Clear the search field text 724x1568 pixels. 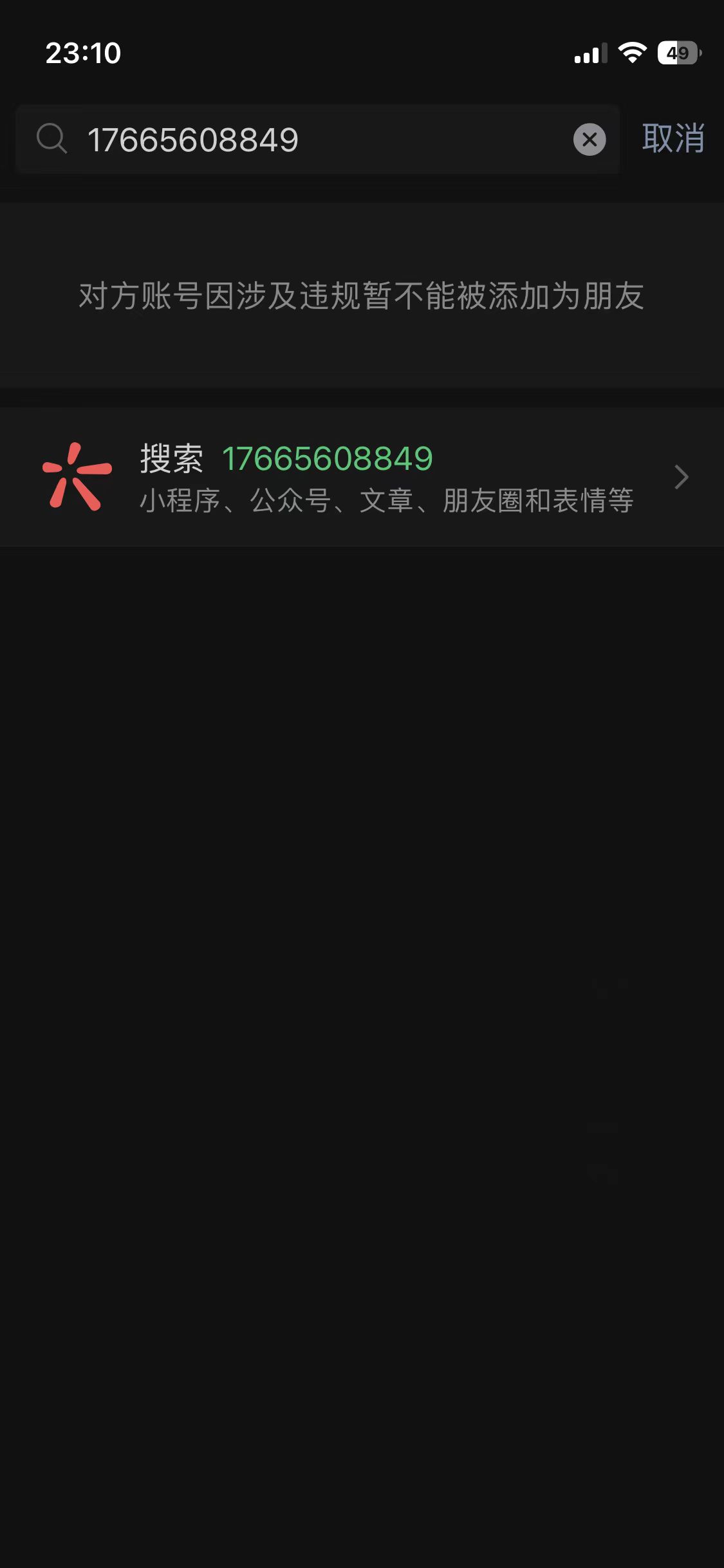click(x=589, y=140)
